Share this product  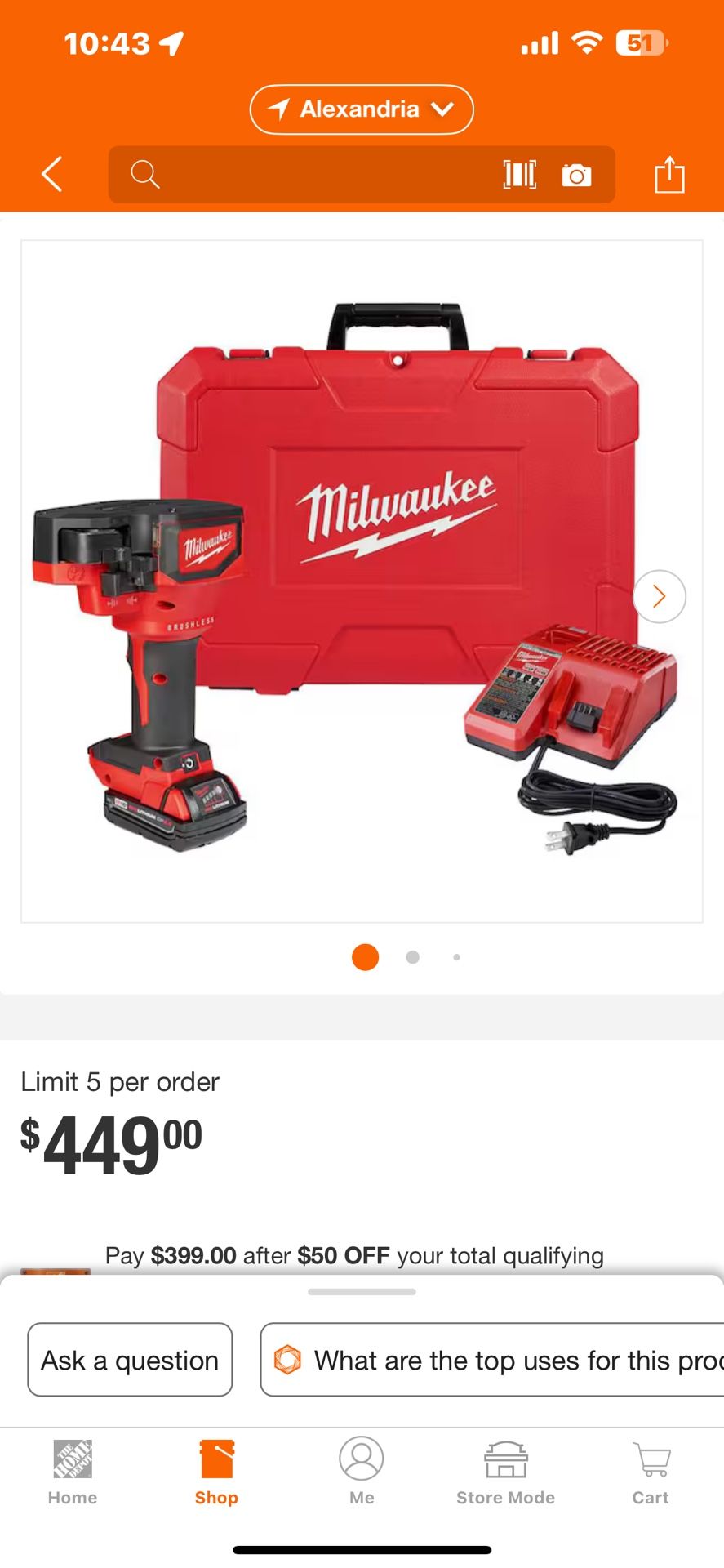point(669,175)
